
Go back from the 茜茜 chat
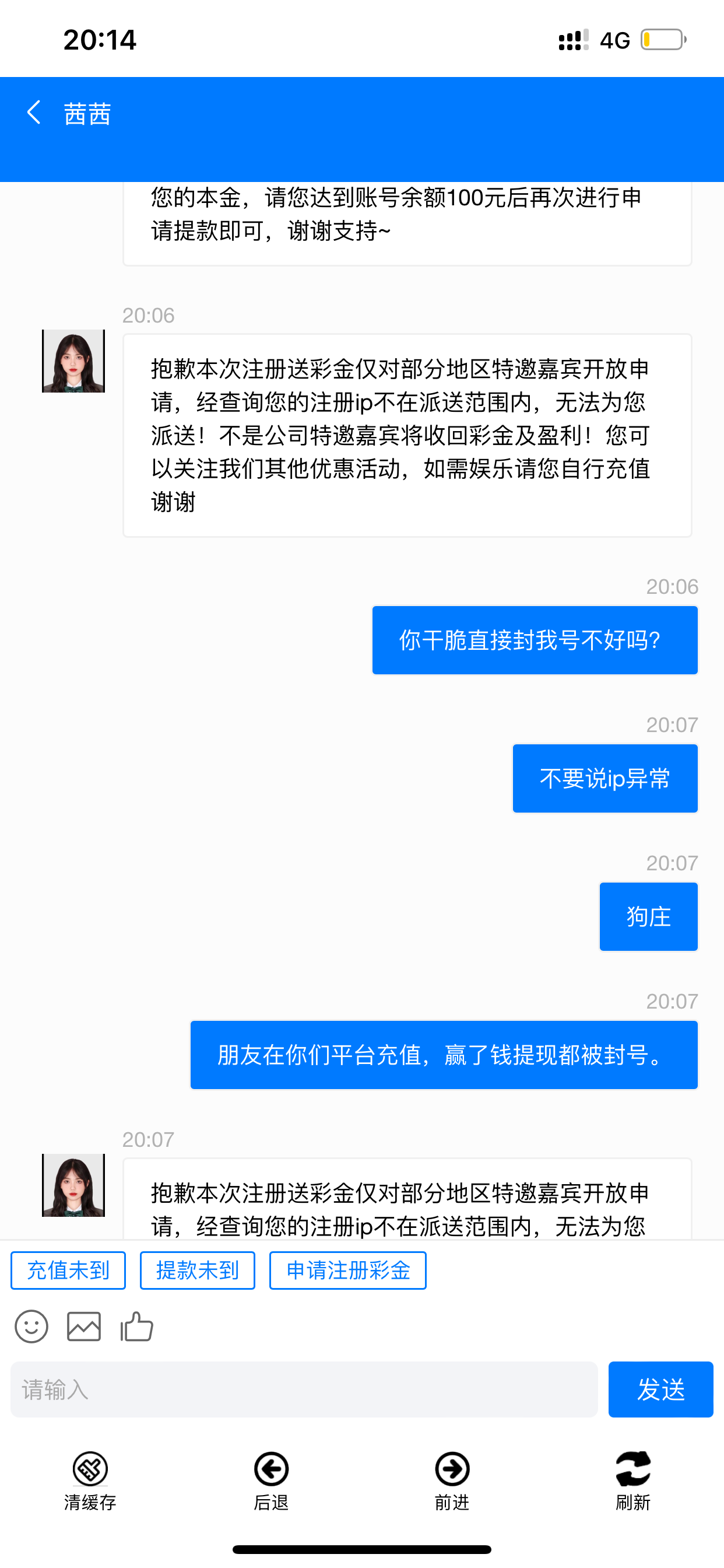[34, 113]
